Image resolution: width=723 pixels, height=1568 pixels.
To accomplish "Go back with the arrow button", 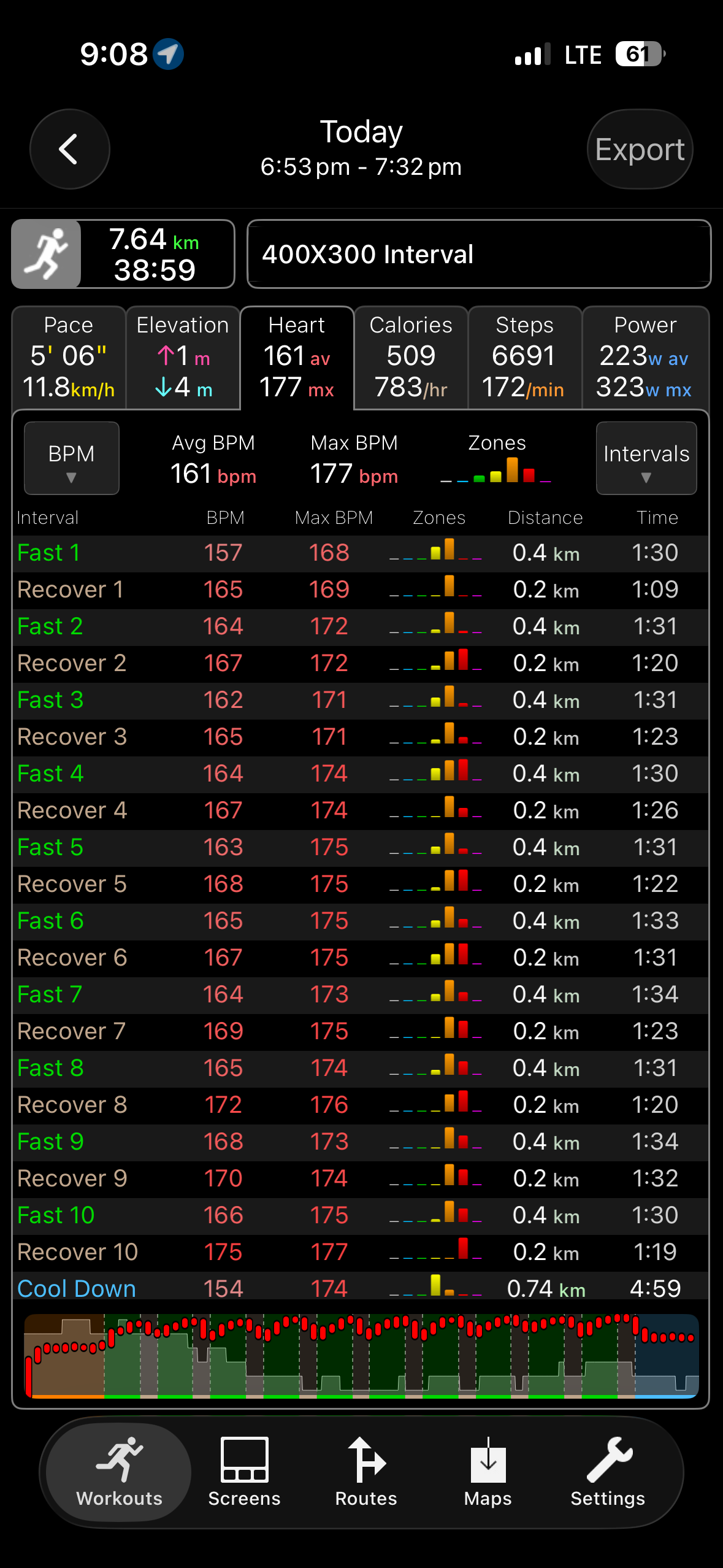I will coord(69,149).
